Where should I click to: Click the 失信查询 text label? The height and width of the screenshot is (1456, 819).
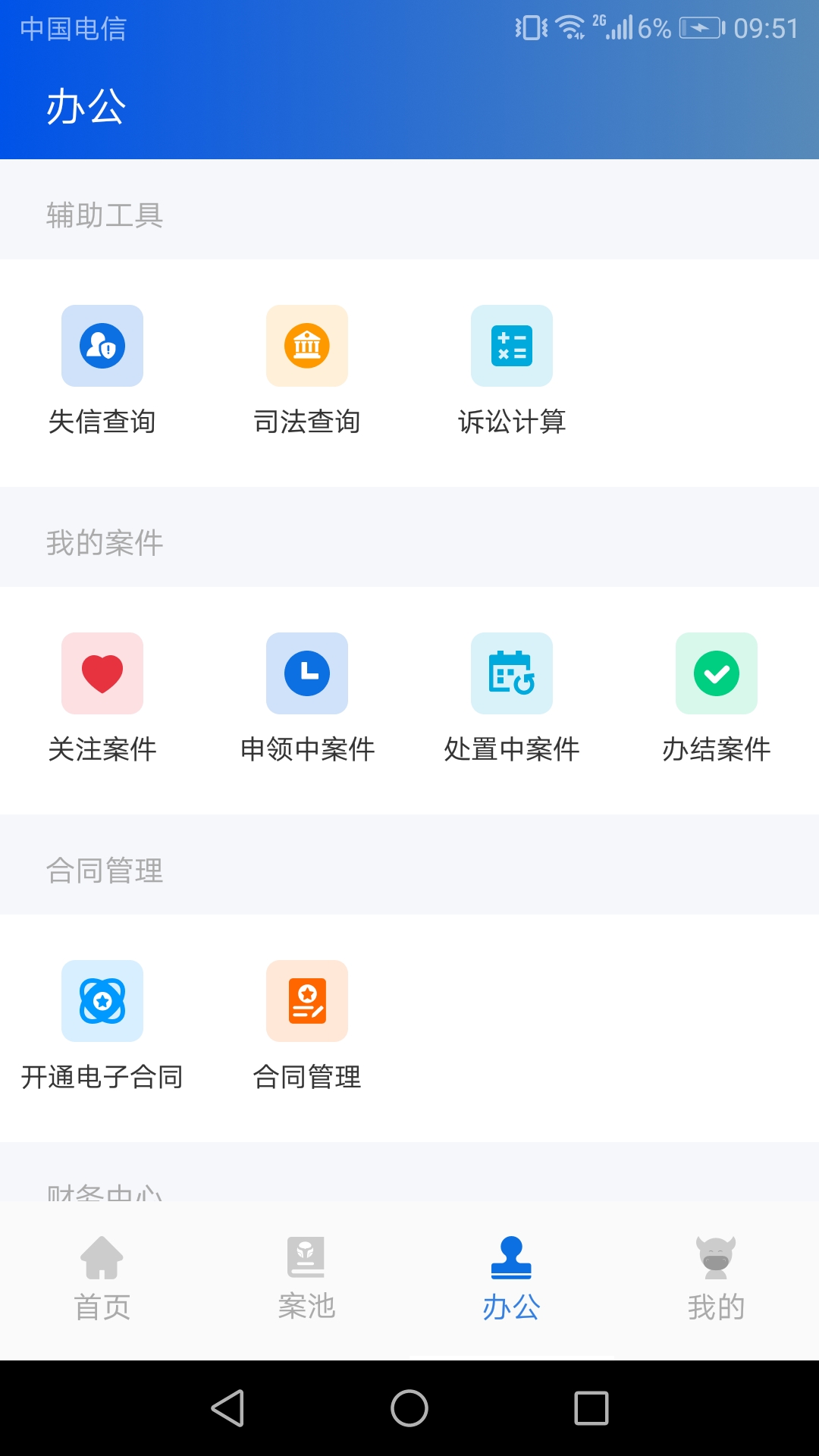point(102,422)
